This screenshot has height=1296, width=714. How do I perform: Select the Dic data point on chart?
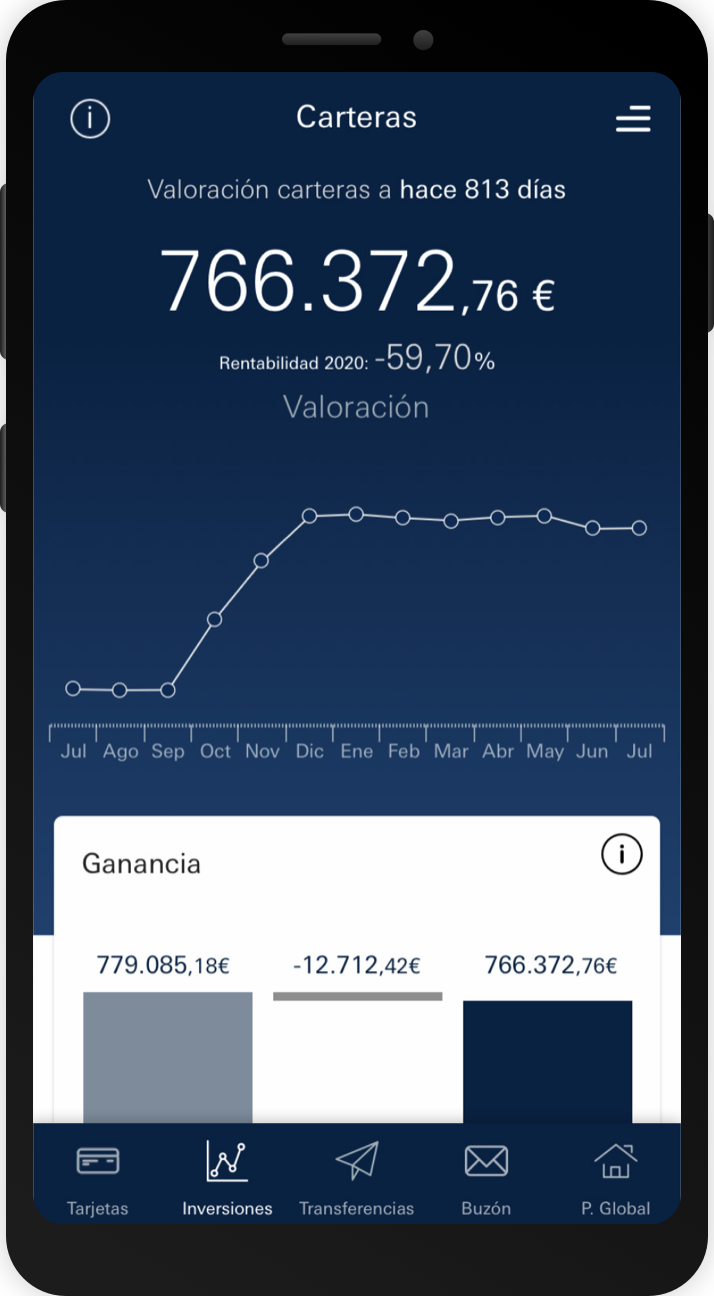pyautogui.click(x=310, y=516)
